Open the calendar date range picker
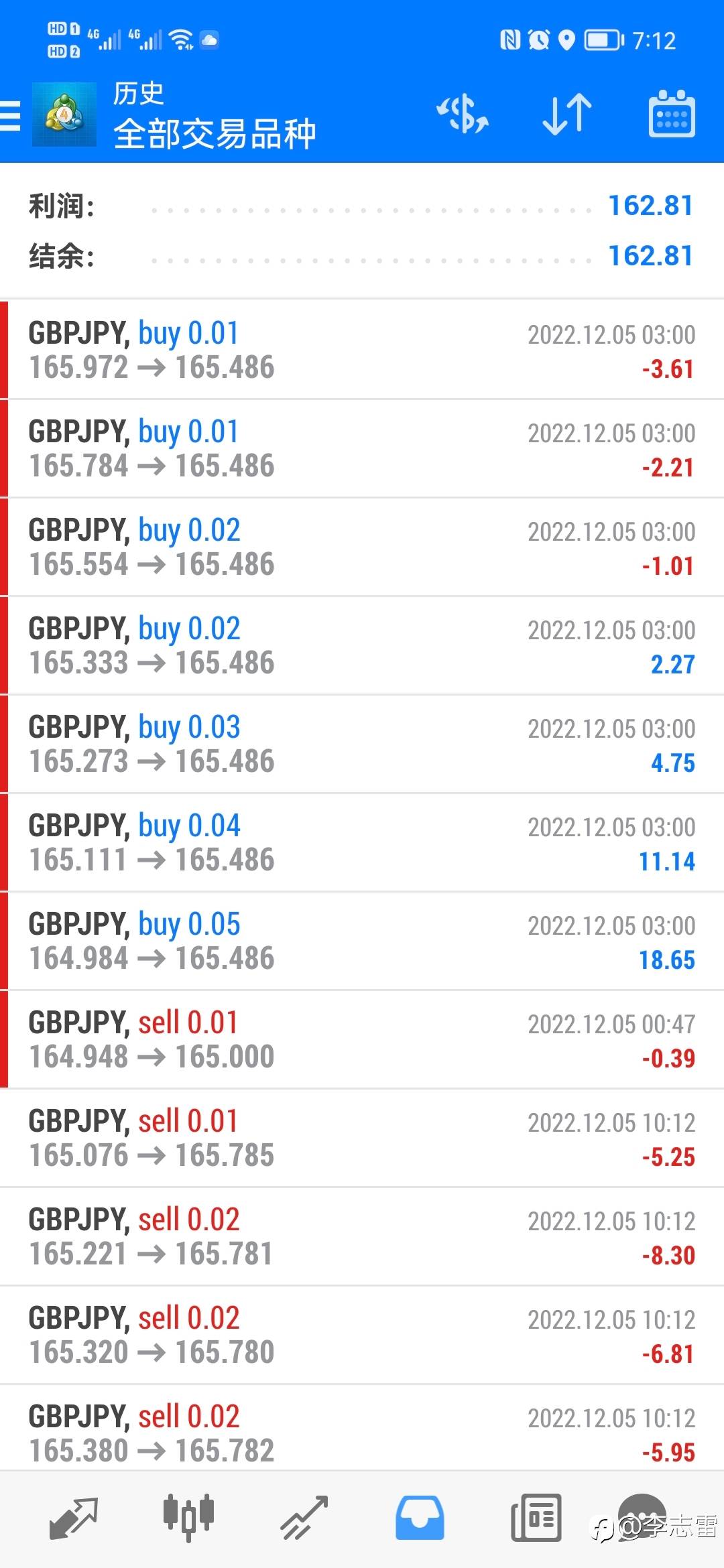Viewport: 724px width, 1568px height. [672, 114]
